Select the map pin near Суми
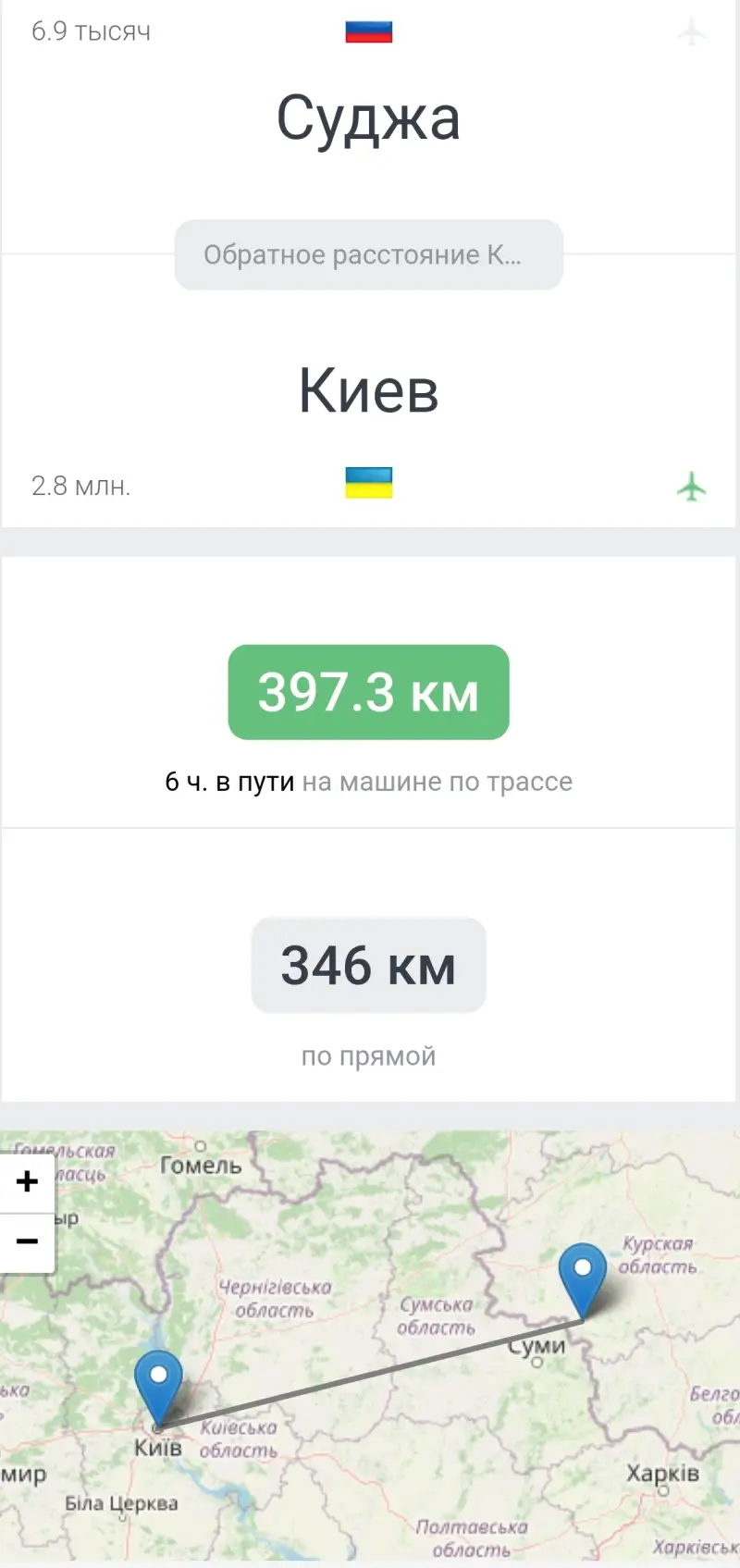Viewport: 740px width, 1568px height. tap(583, 1278)
